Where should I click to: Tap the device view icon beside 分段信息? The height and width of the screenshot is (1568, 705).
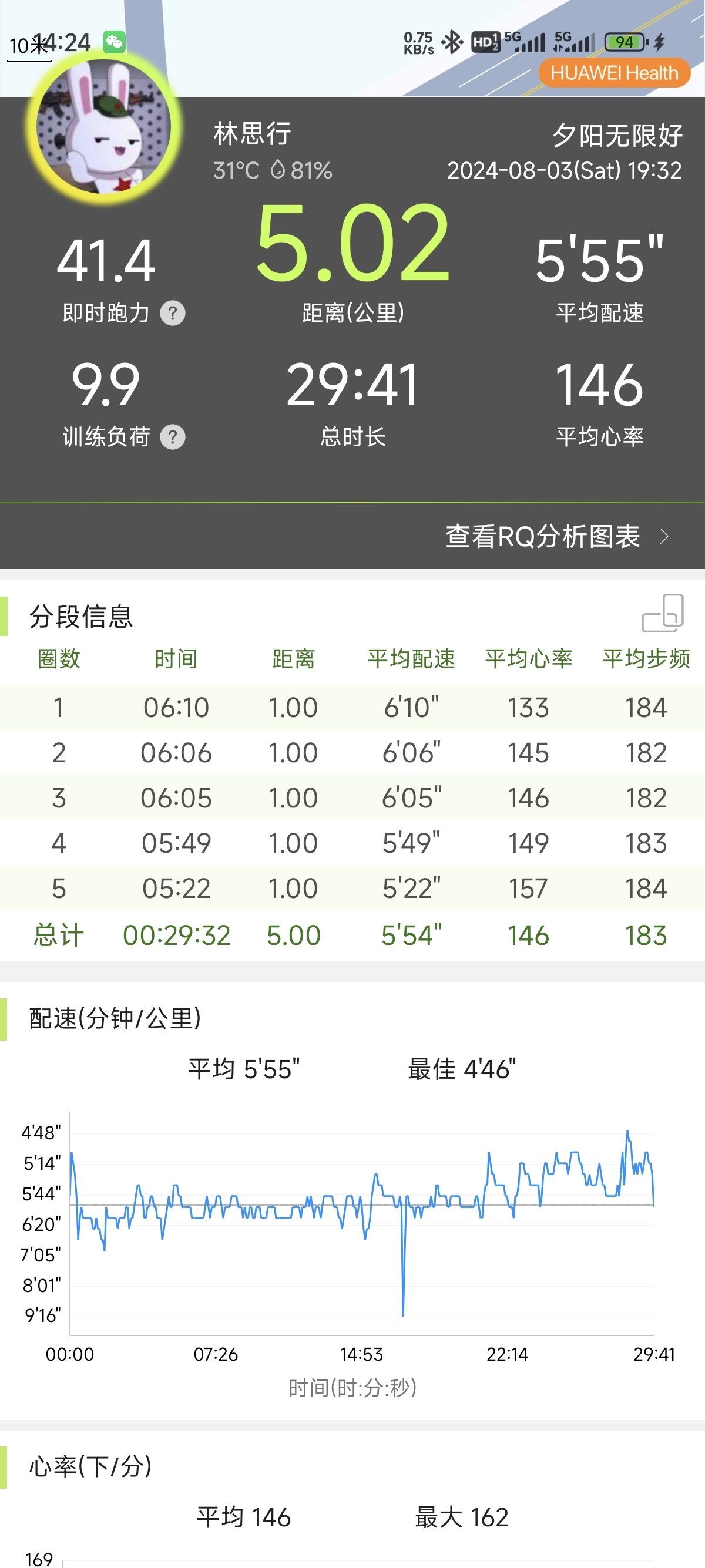click(x=662, y=614)
